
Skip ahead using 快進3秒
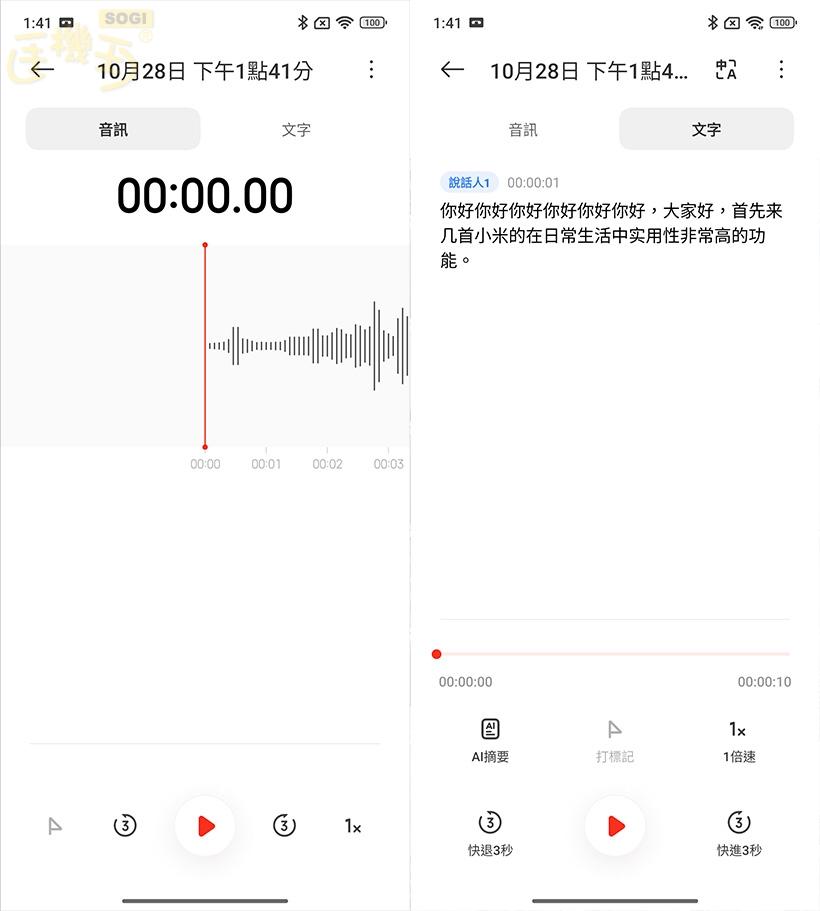pyautogui.click(x=739, y=833)
